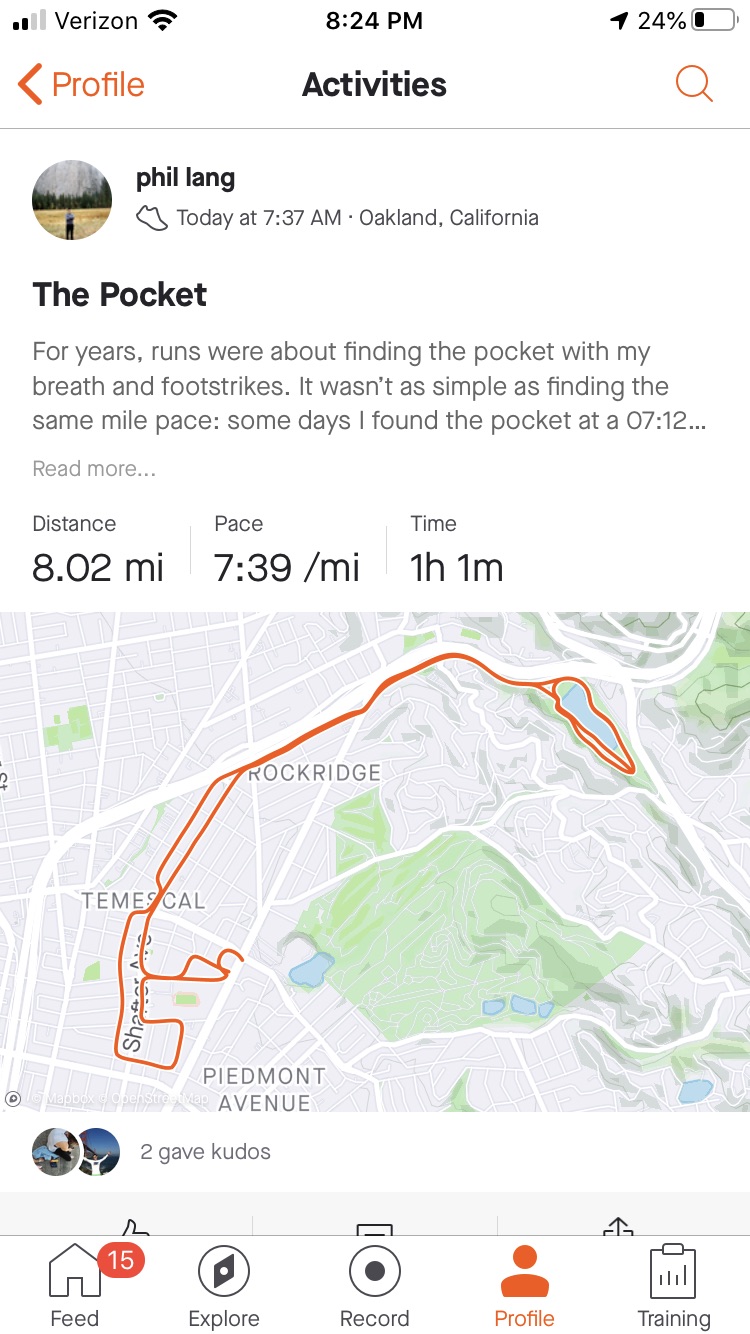Expand the description with Read more
750x1334 pixels.
(x=94, y=468)
